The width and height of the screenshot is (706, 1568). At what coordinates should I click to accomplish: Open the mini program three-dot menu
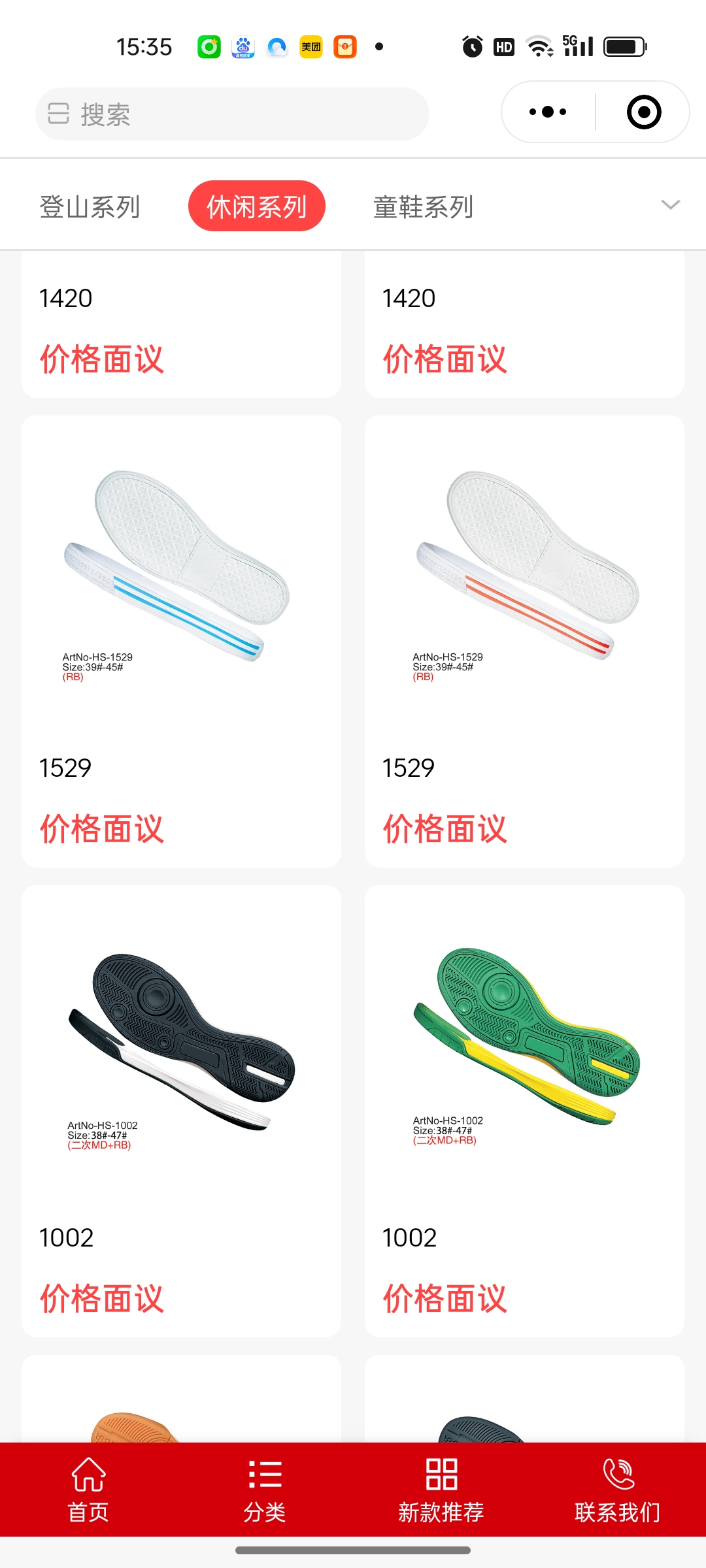coord(548,112)
